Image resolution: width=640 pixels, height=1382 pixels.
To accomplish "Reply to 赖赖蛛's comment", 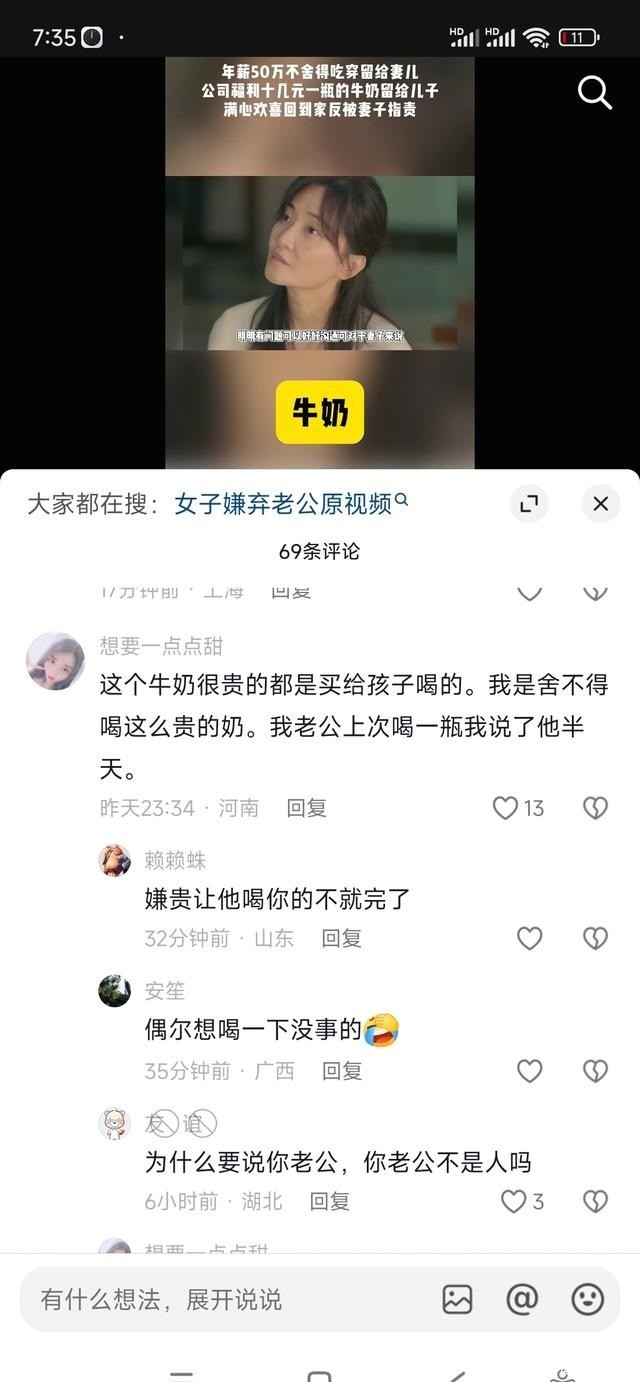I will pos(341,938).
